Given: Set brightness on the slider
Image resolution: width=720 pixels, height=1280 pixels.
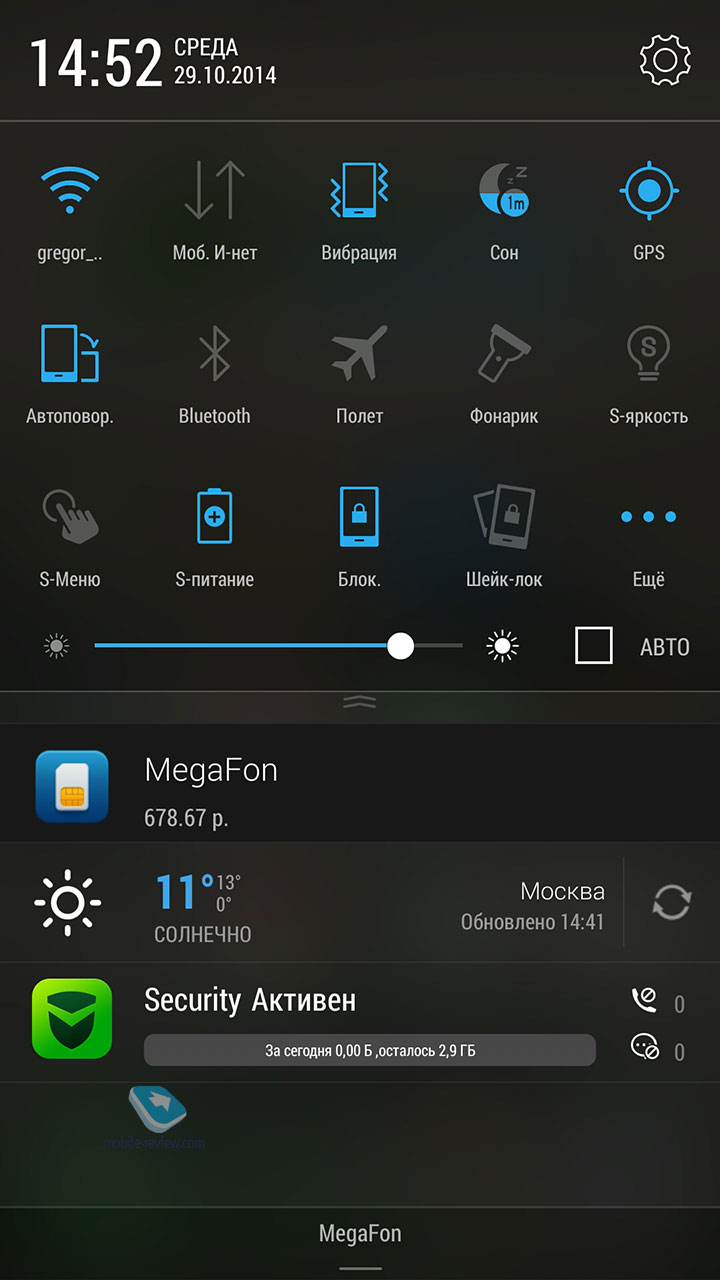Looking at the screenshot, I should tap(278, 646).
